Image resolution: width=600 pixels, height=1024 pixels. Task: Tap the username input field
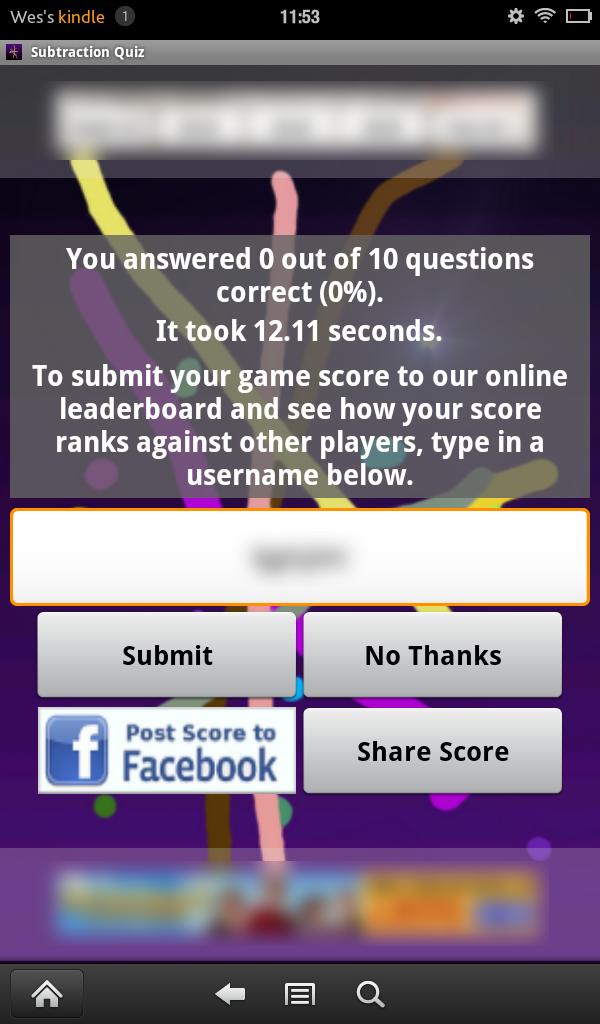point(300,557)
